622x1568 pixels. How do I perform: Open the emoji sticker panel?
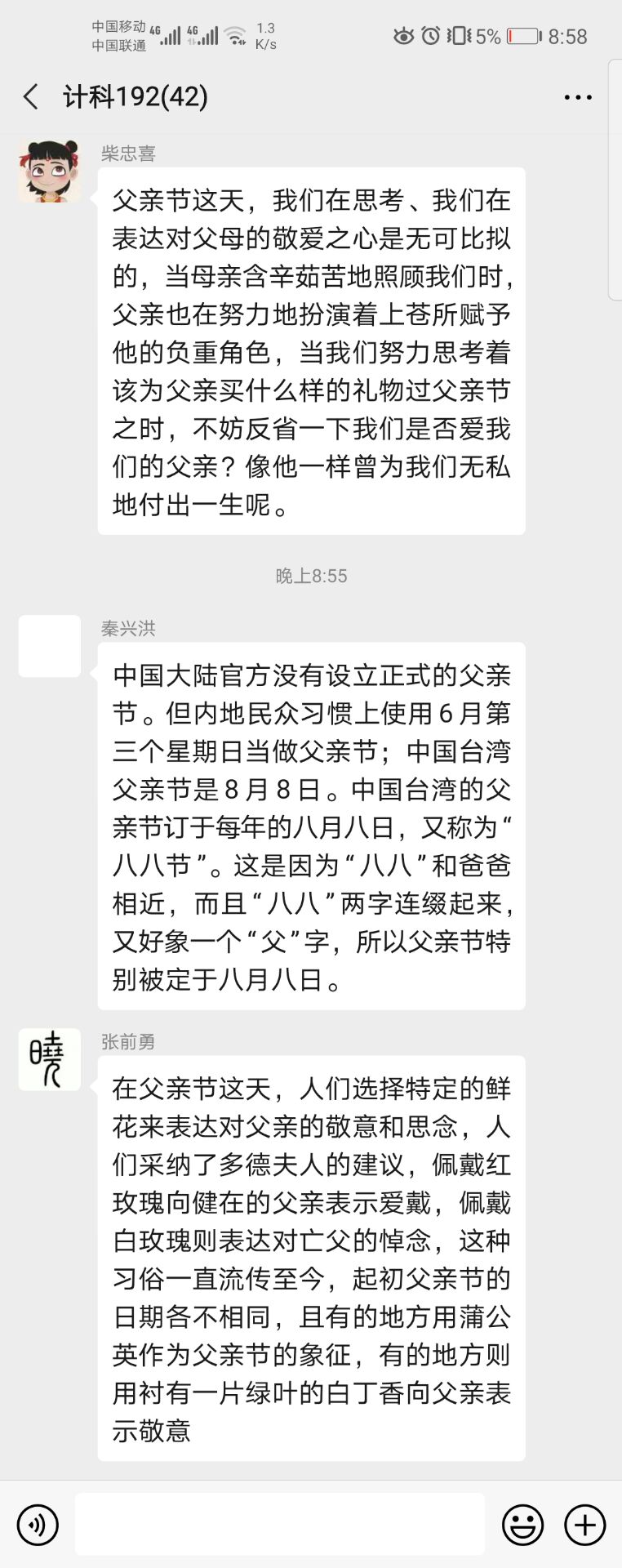(522, 1524)
